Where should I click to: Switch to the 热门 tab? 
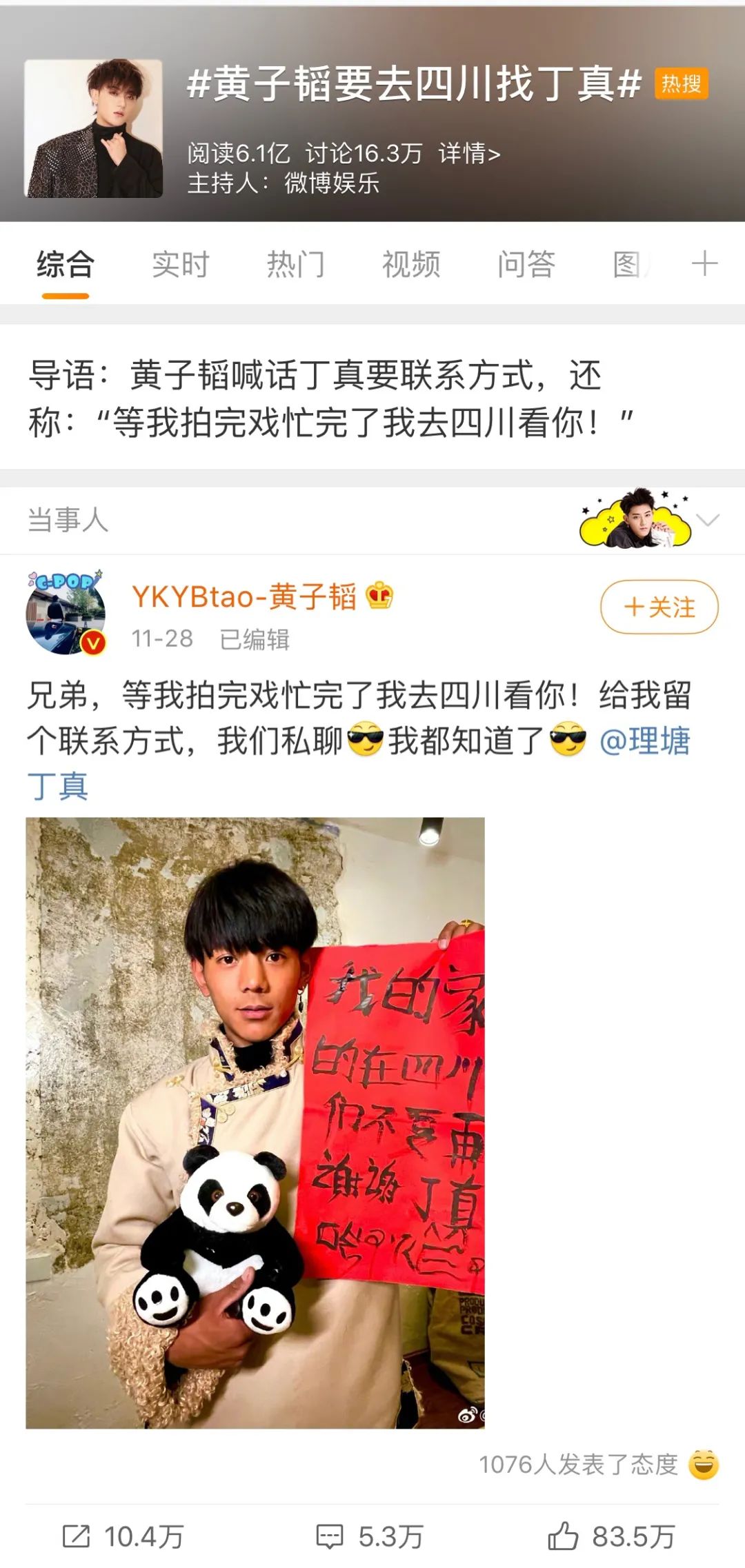(x=295, y=265)
